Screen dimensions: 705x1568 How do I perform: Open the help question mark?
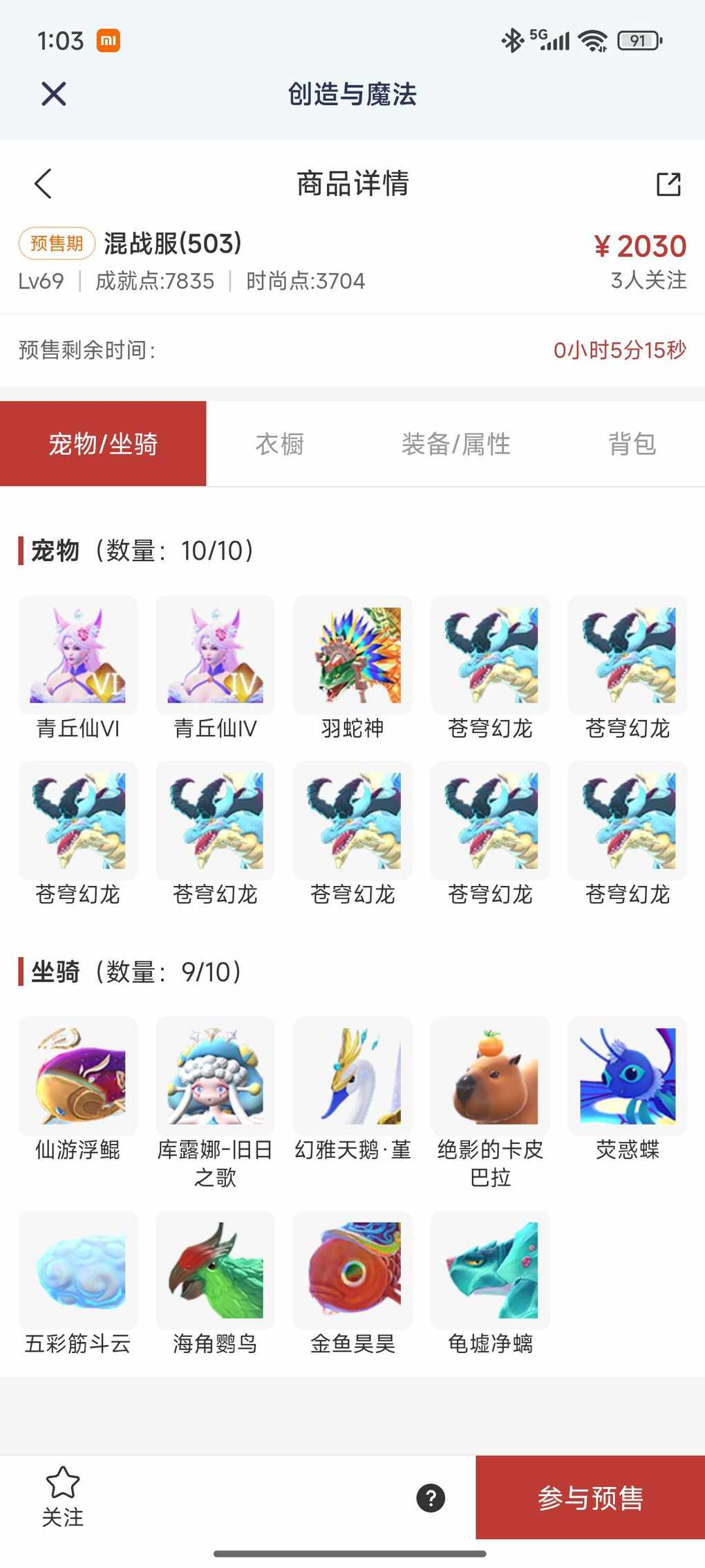(431, 1498)
